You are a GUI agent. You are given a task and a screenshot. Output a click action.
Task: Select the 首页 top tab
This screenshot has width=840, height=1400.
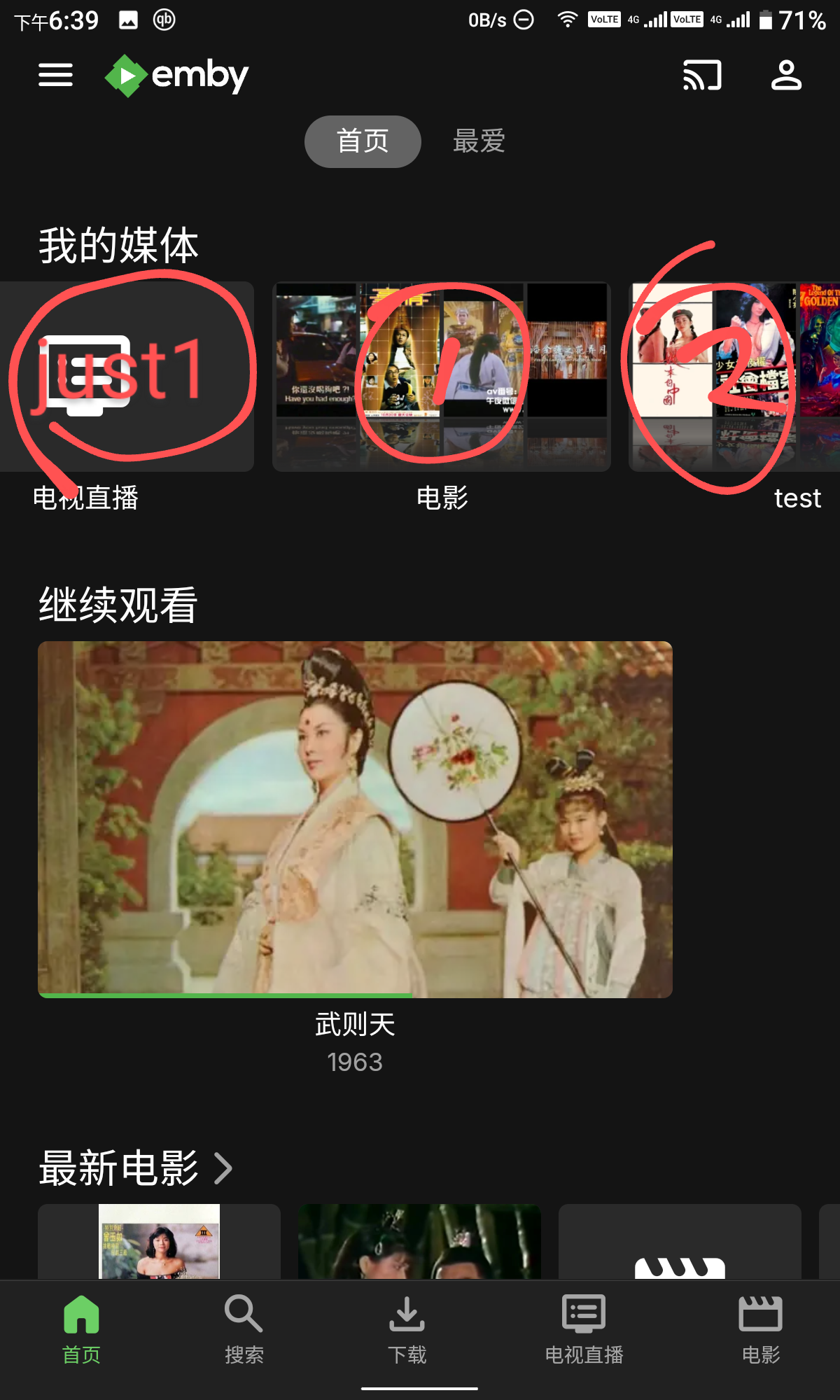[363, 141]
